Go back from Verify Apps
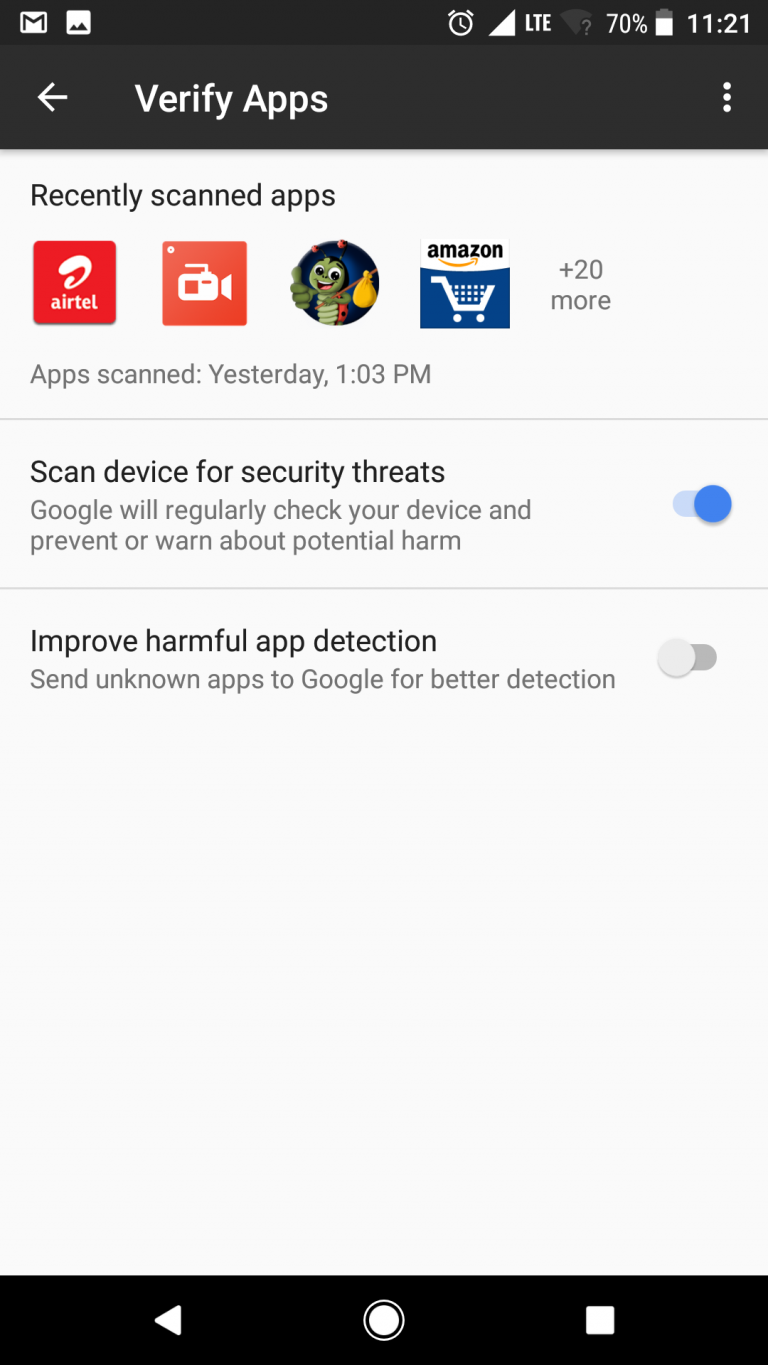 pos(52,98)
